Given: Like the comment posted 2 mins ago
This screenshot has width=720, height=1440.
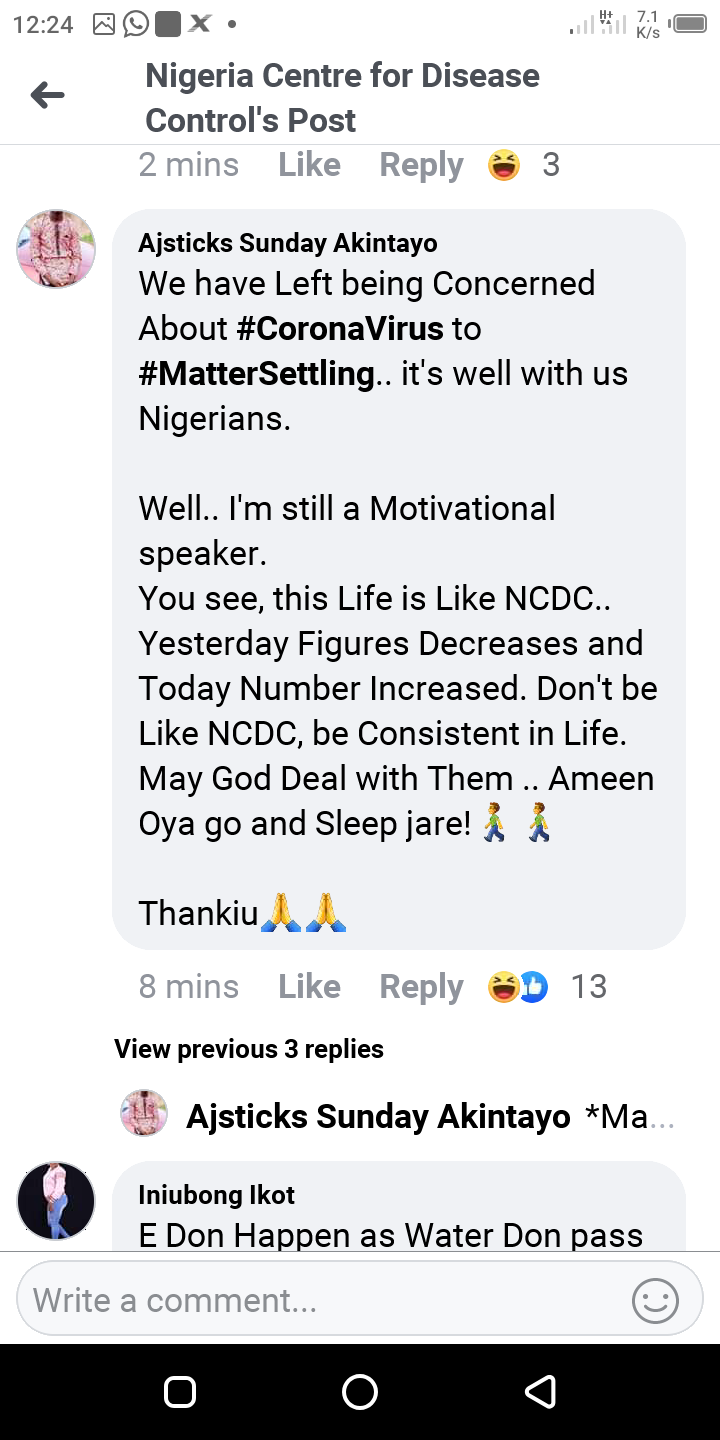Looking at the screenshot, I should [x=309, y=165].
